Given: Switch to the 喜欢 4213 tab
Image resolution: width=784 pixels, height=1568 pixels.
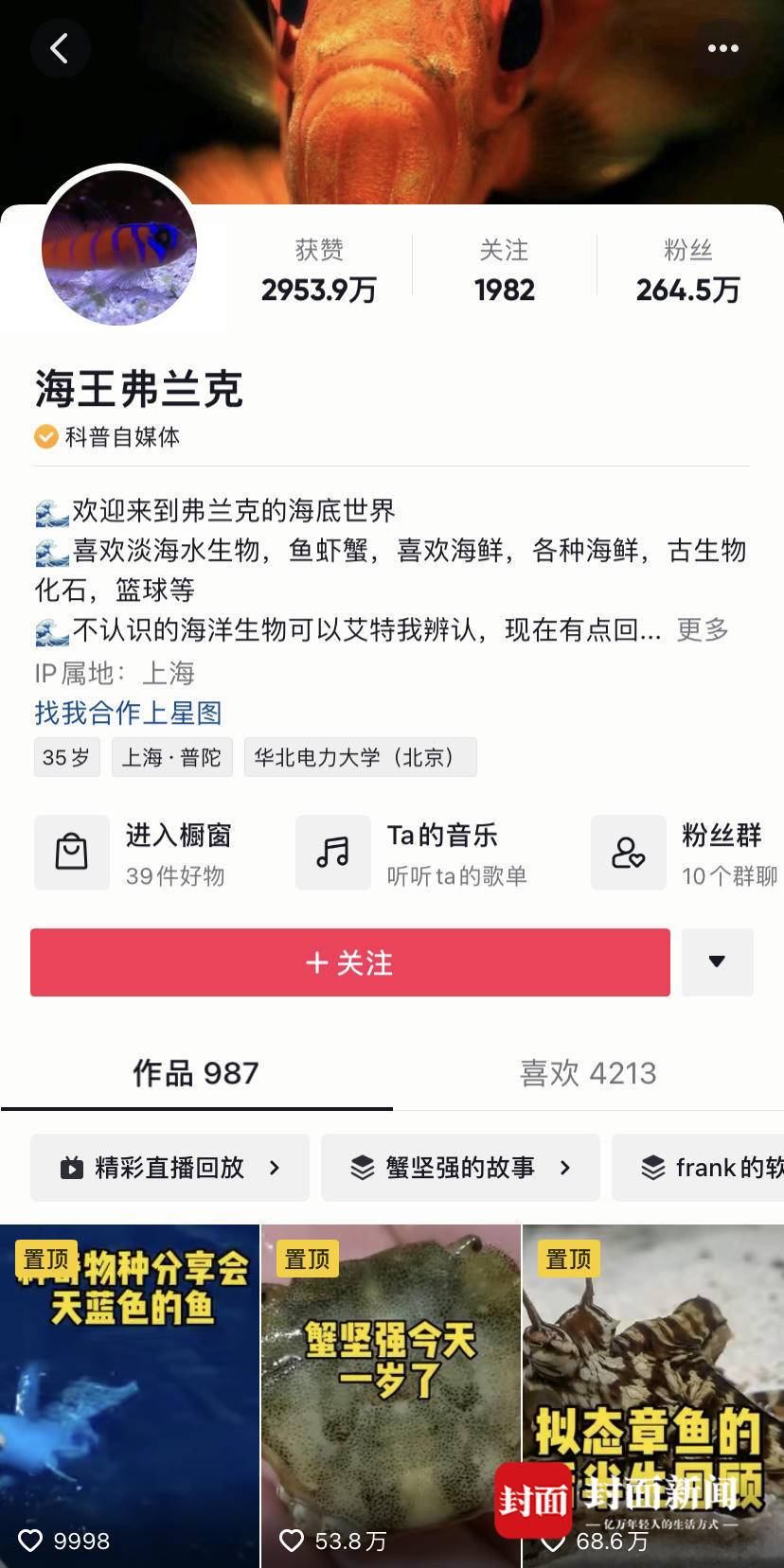Looking at the screenshot, I should pos(588,1073).
